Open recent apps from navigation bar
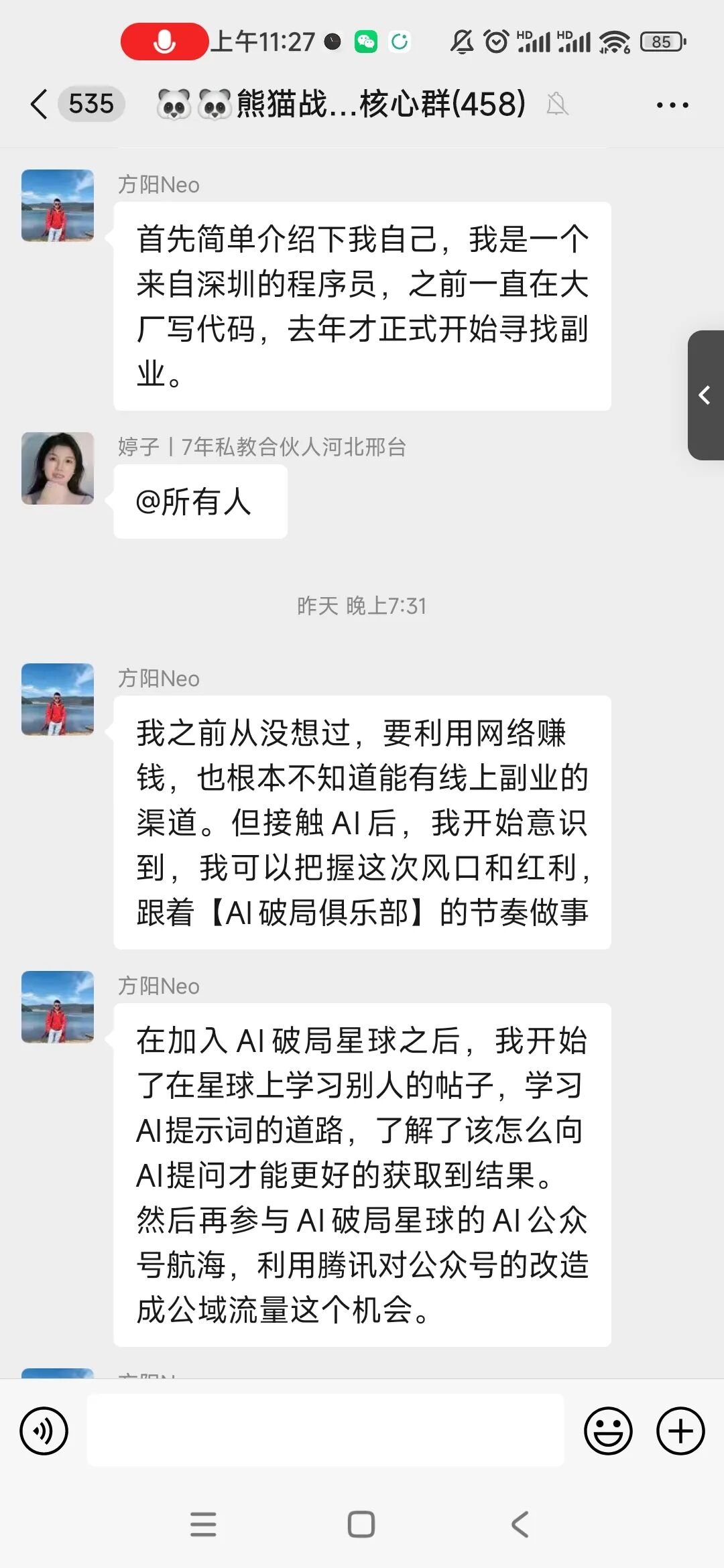This screenshot has width=724, height=1568. tap(203, 1524)
